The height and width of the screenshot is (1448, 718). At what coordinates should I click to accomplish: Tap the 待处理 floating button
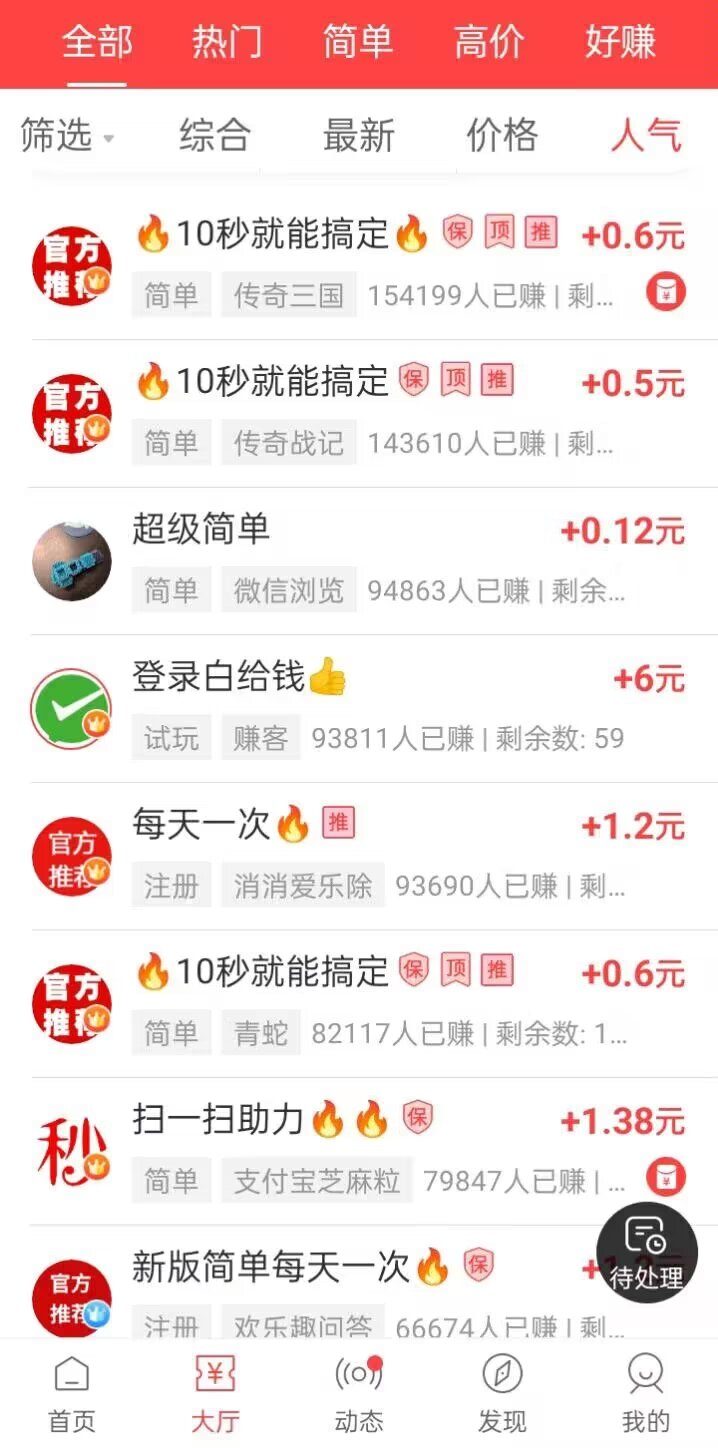point(647,1253)
